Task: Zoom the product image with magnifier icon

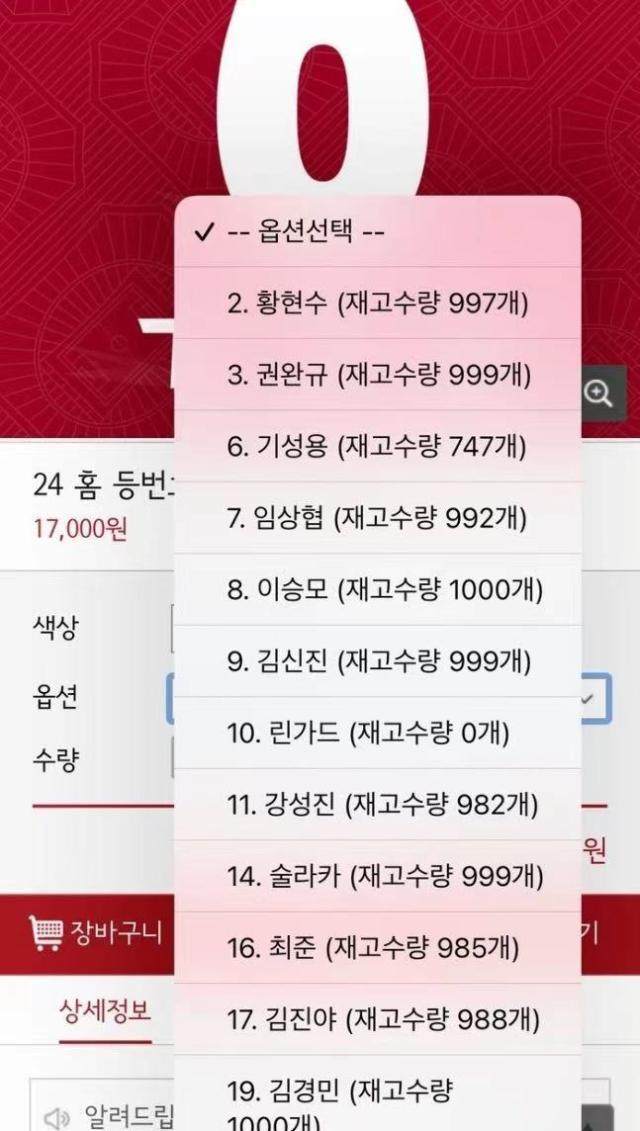Action: (x=599, y=393)
